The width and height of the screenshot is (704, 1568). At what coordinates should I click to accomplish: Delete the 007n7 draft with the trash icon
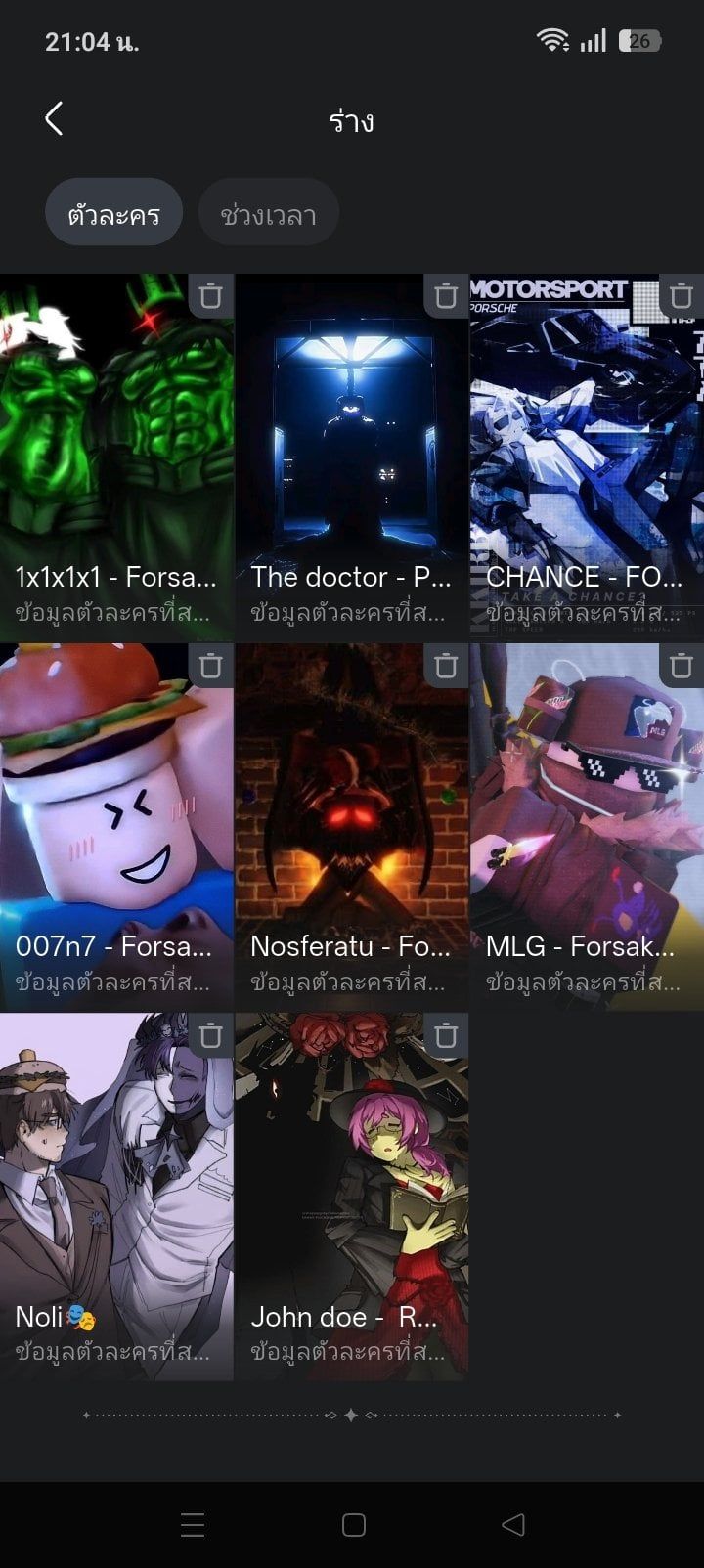click(x=211, y=666)
